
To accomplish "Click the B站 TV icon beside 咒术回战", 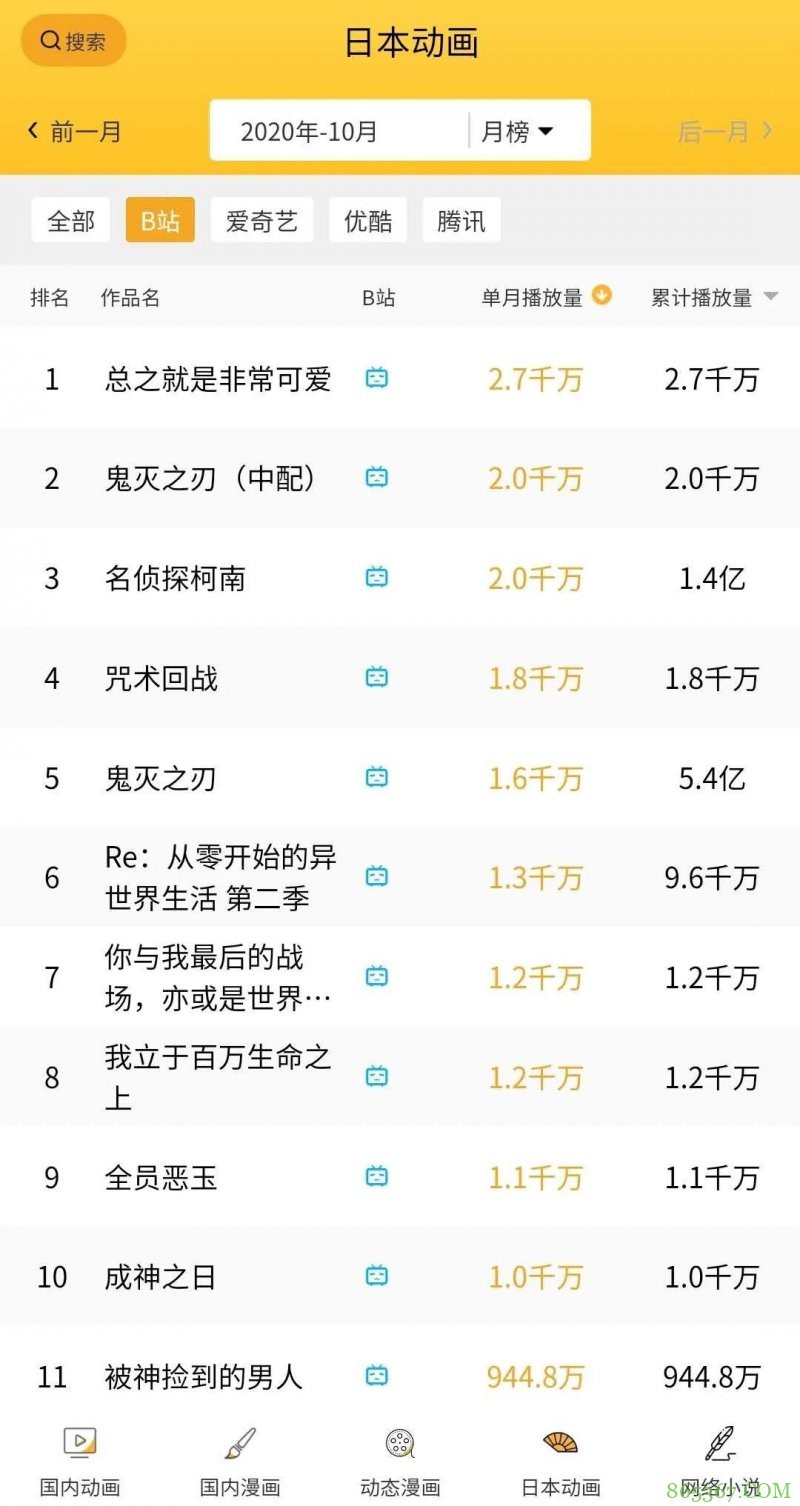I will pyautogui.click(x=376, y=677).
